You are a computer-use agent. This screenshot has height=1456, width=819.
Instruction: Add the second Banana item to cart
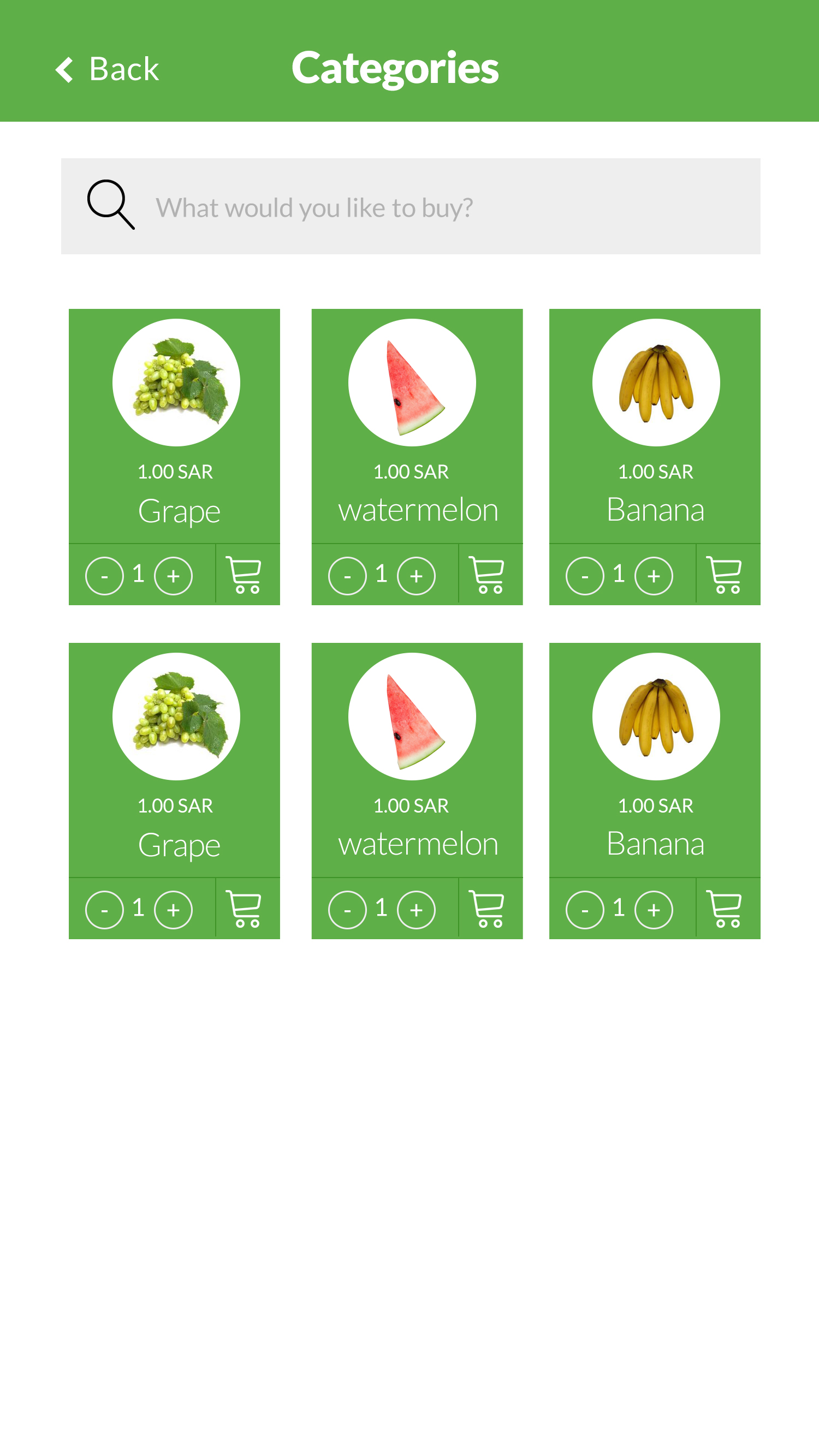725,909
